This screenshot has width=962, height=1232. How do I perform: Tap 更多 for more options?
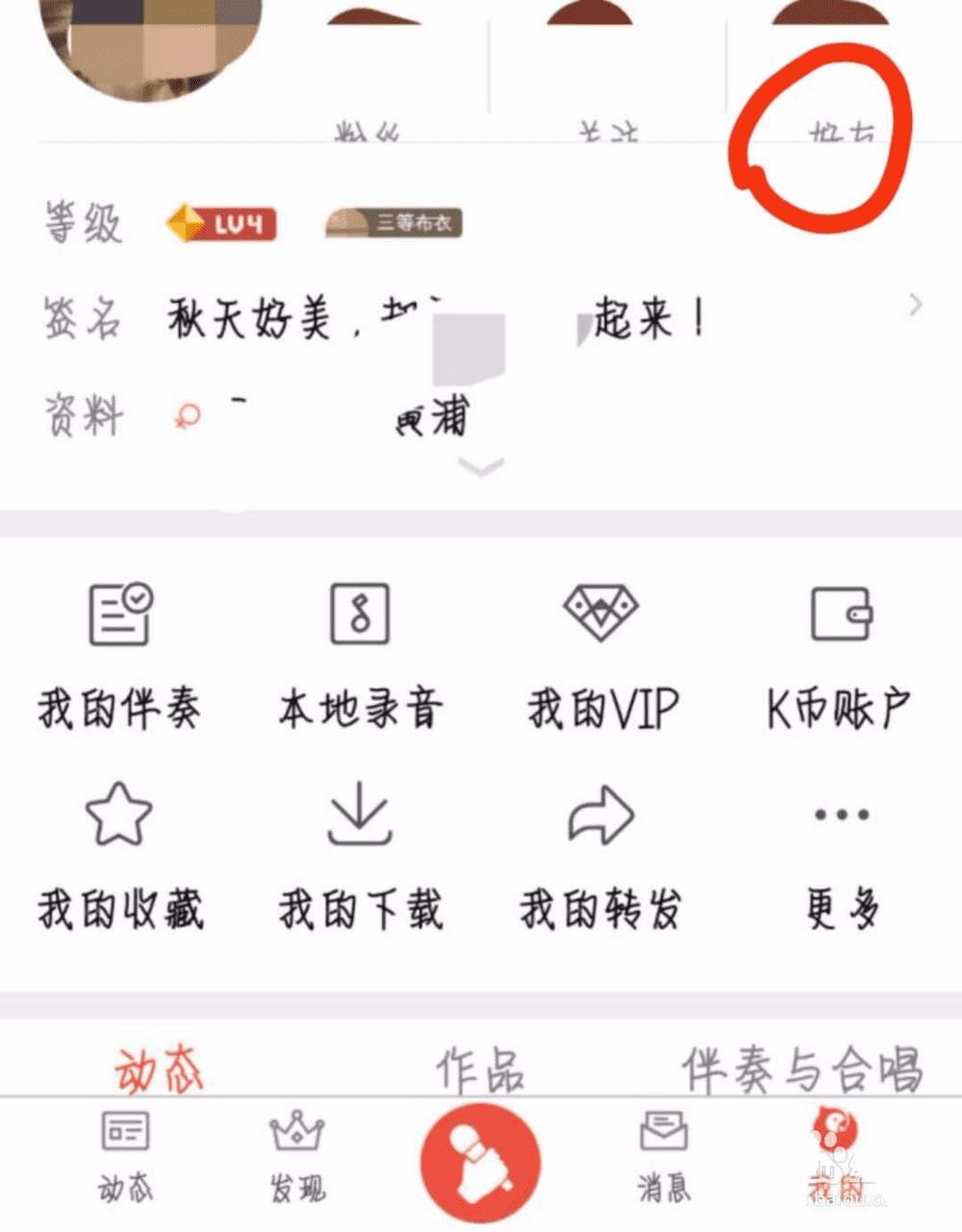pos(841,856)
